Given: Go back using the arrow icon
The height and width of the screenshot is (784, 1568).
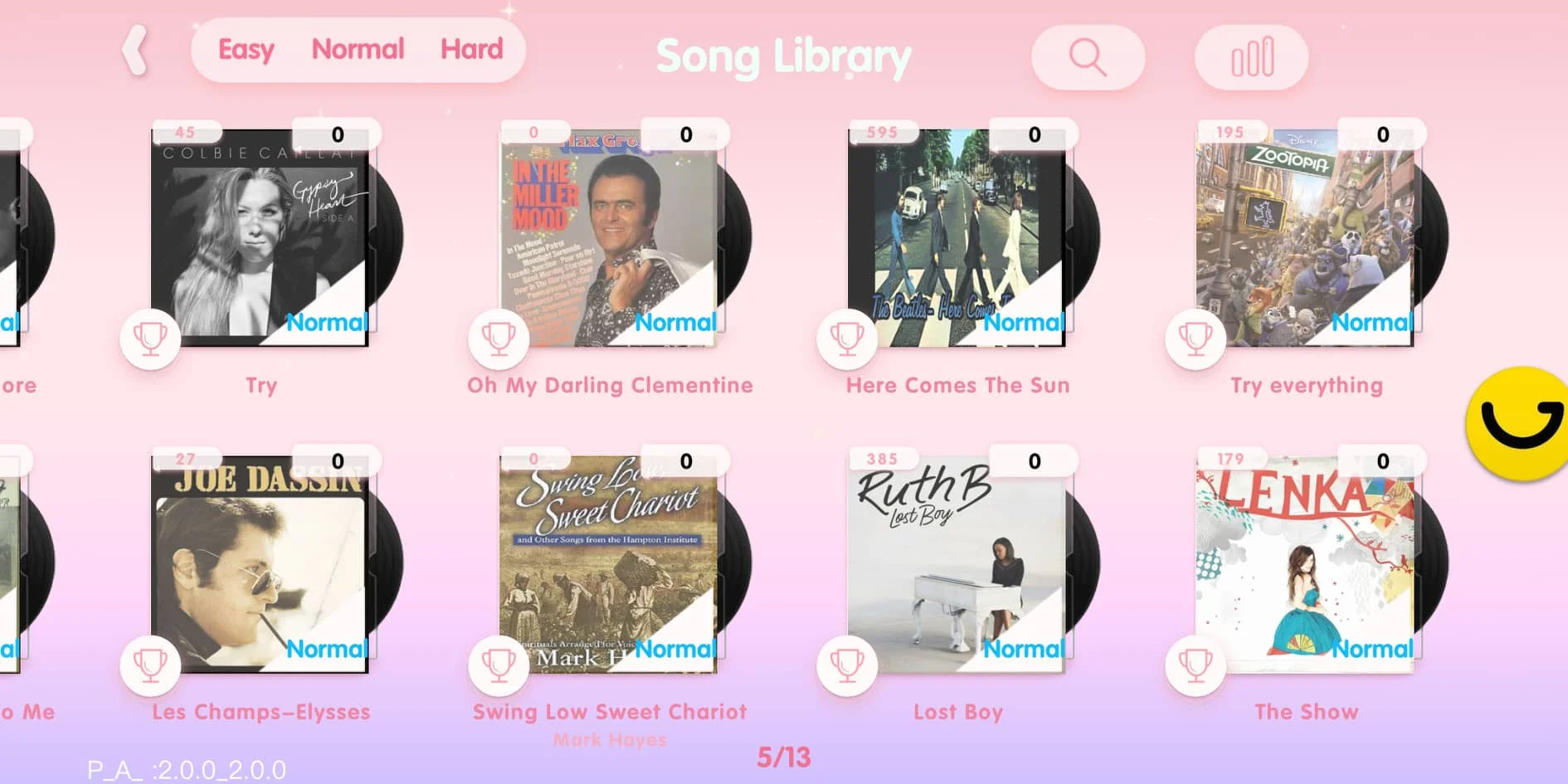Looking at the screenshot, I should tap(135, 51).
